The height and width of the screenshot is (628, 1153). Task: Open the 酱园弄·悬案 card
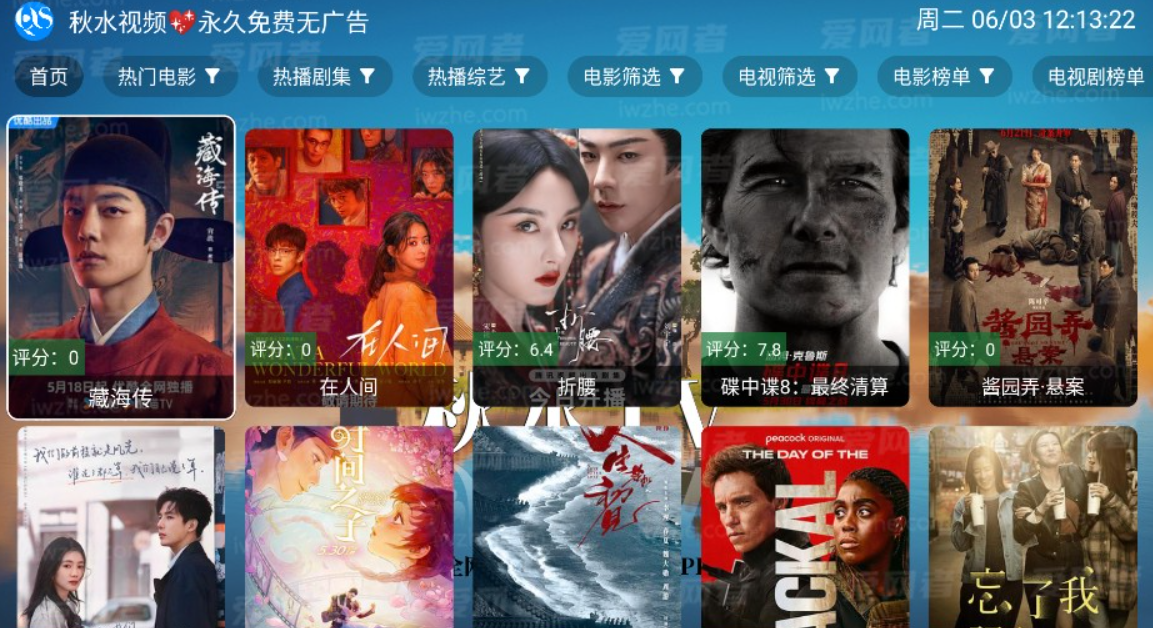tap(1033, 267)
